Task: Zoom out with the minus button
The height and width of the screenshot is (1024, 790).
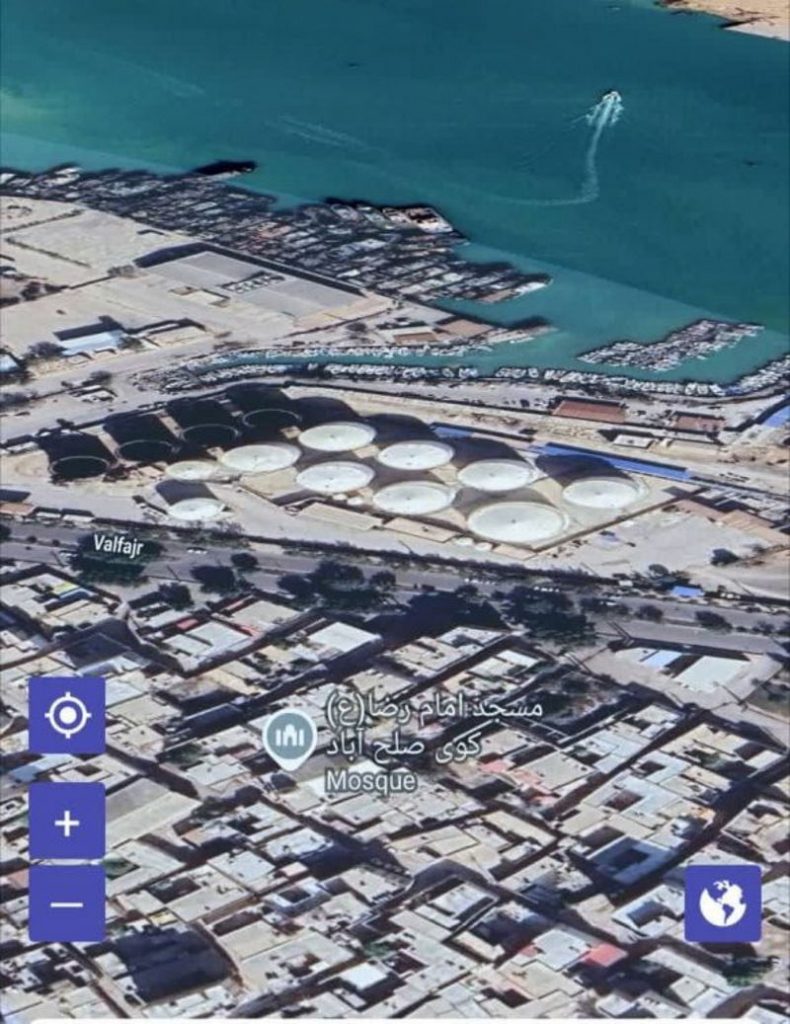Action: pyautogui.click(x=67, y=904)
